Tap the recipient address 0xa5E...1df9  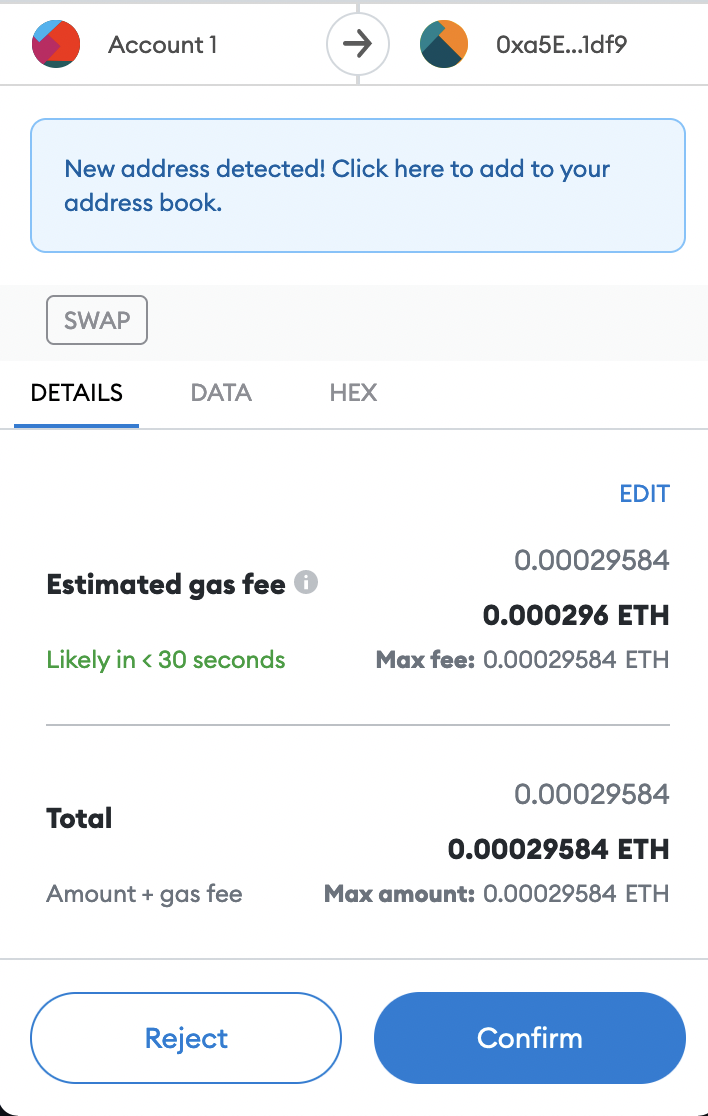(560, 45)
